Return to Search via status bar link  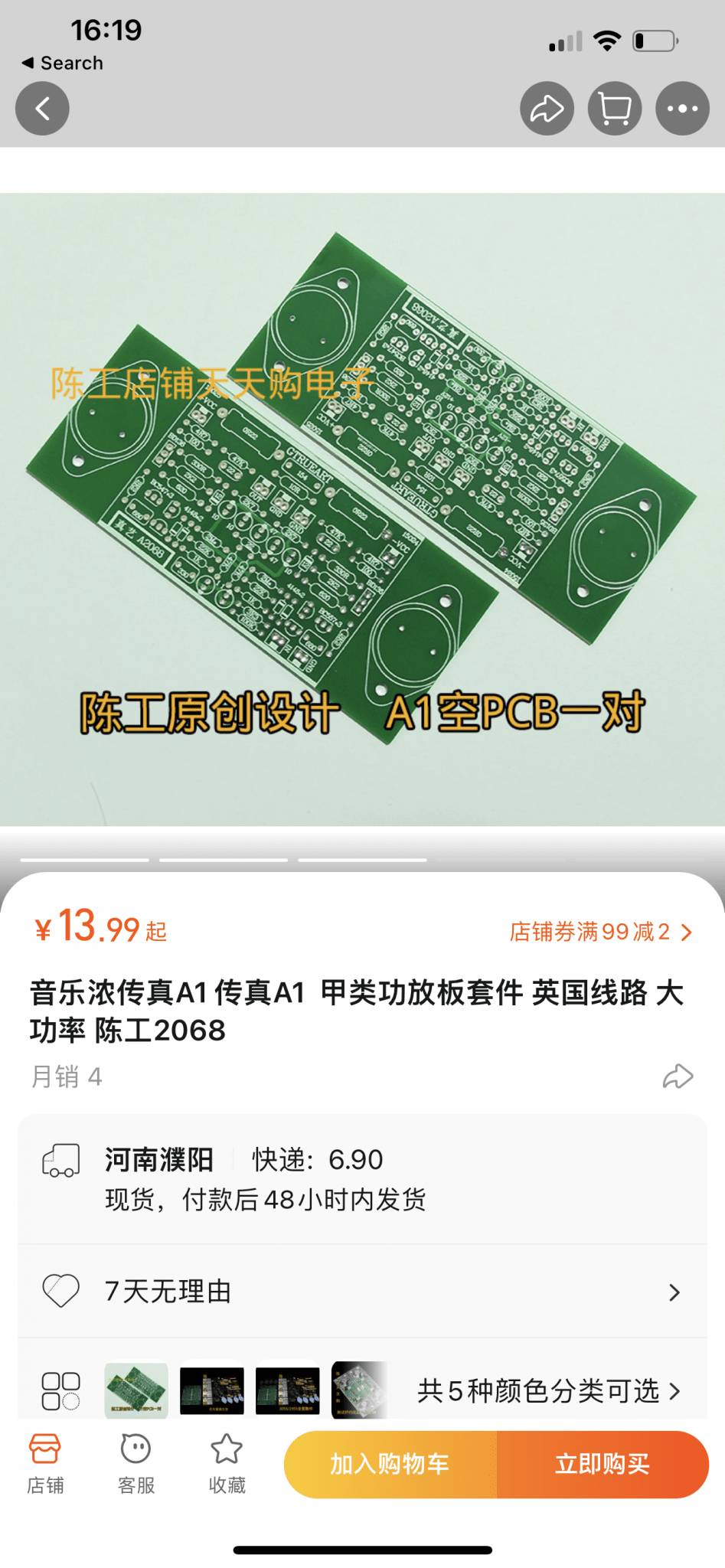[x=63, y=63]
